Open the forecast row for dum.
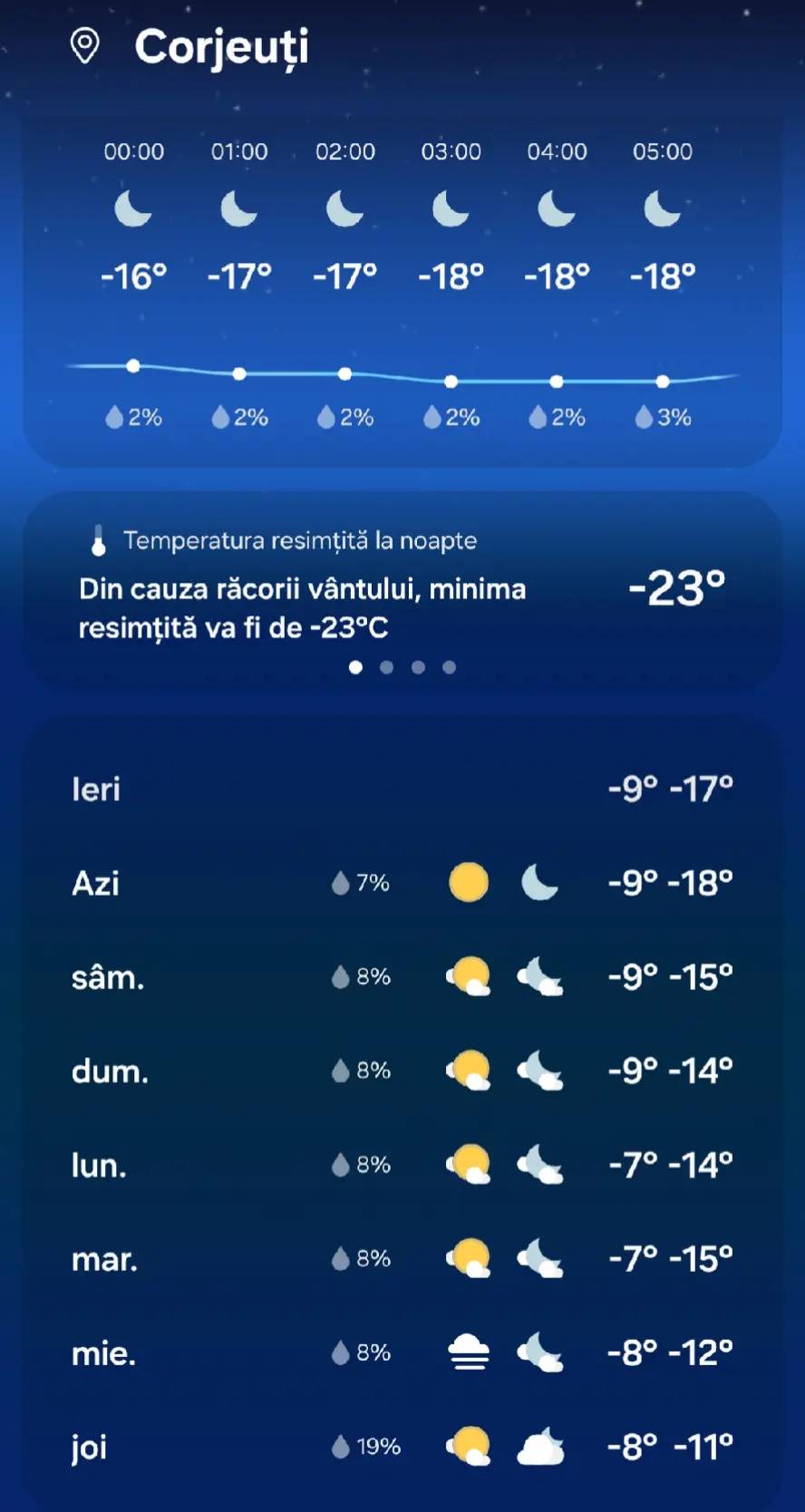Image resolution: width=805 pixels, height=1512 pixels. point(402,1071)
